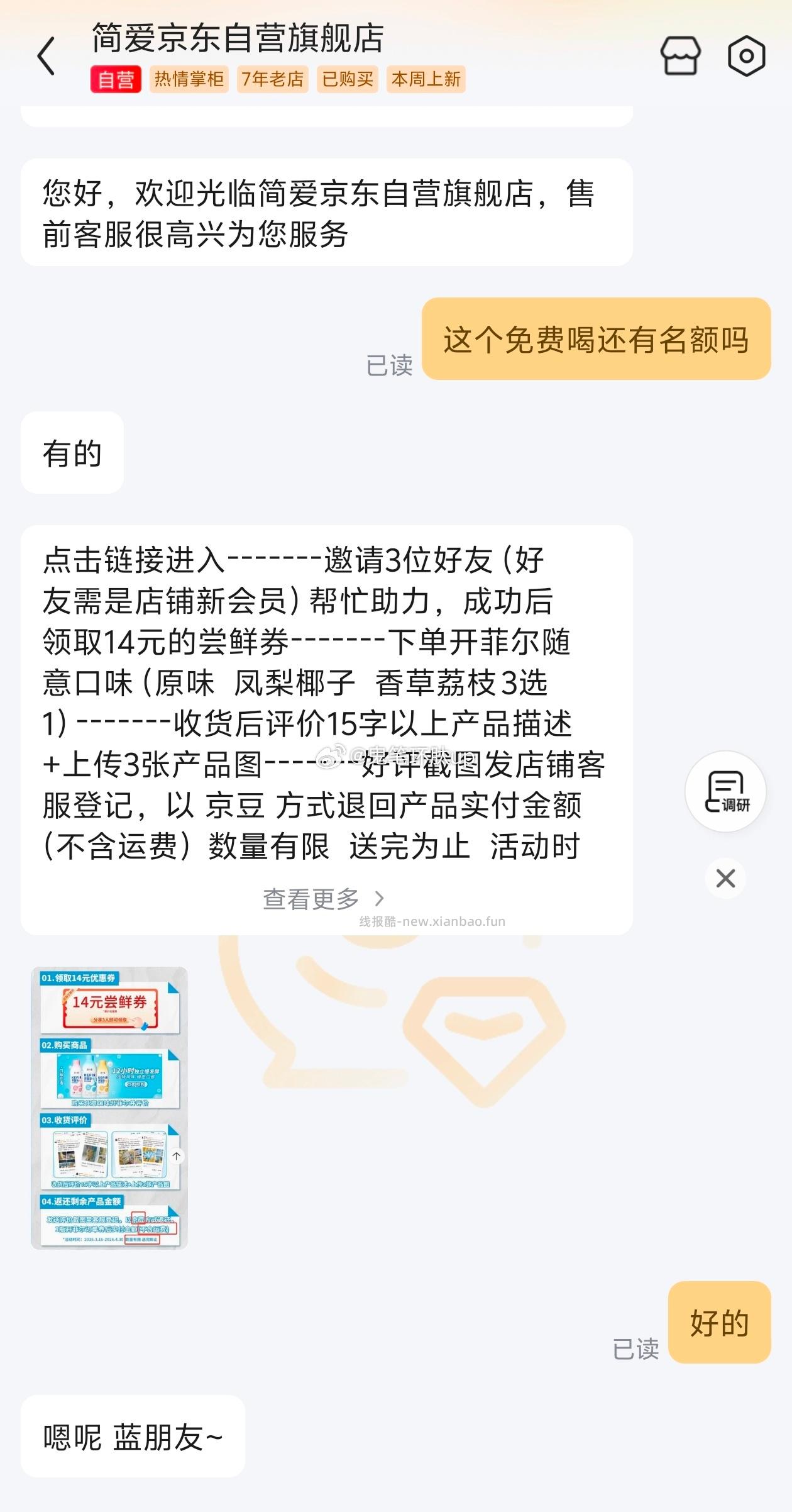Open chat settings via the hexagon icon
792x1512 pixels.
(x=745, y=57)
